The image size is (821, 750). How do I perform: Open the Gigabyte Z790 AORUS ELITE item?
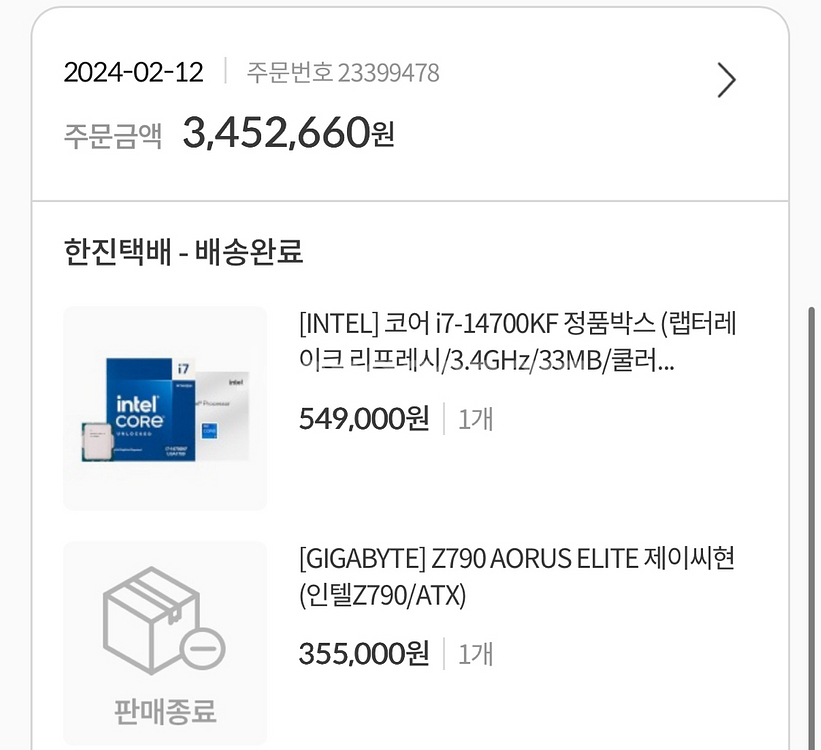tap(516, 577)
